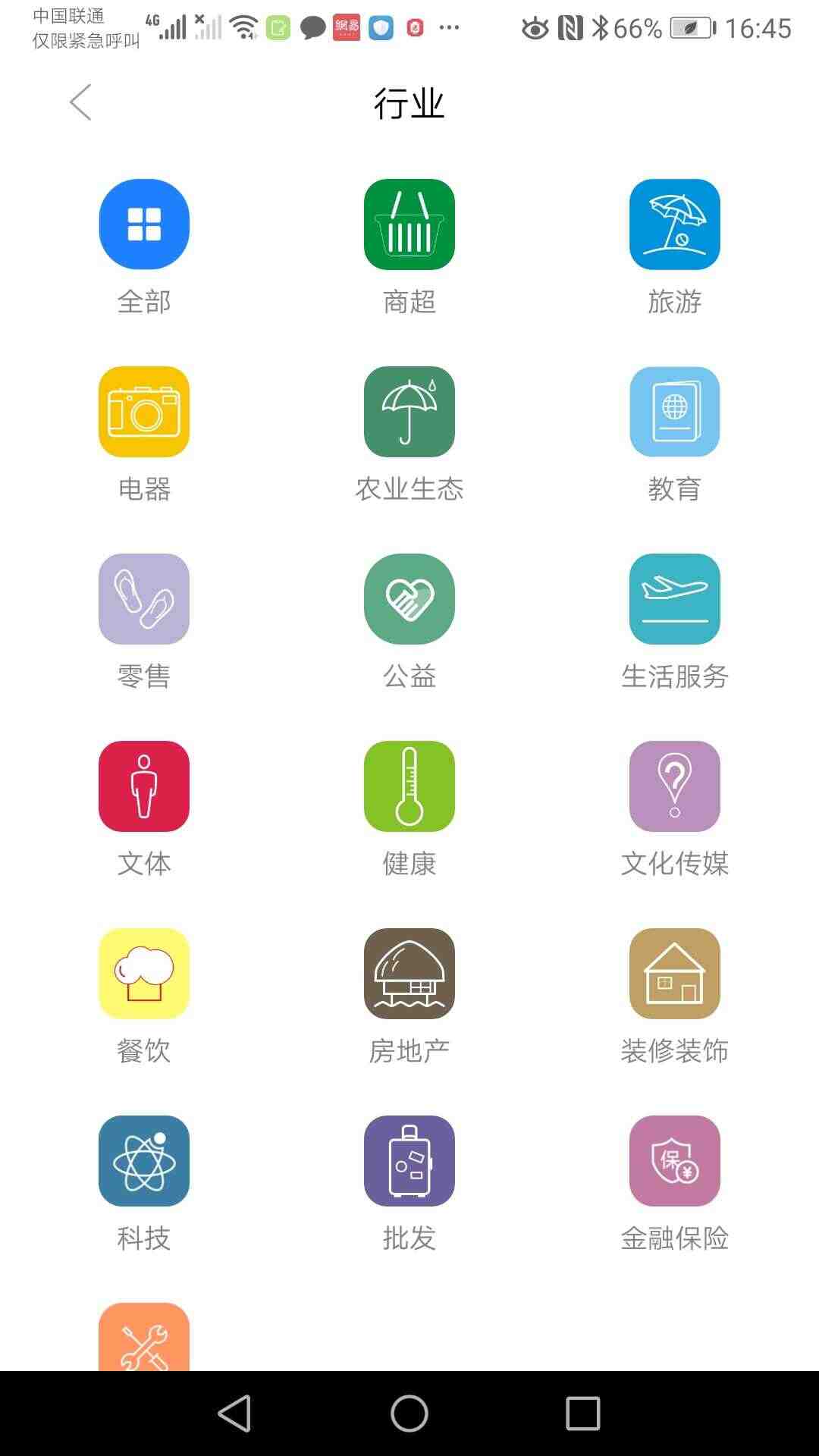The width and height of the screenshot is (819, 1456).
Task: Tap the system home button
Action: click(409, 1414)
